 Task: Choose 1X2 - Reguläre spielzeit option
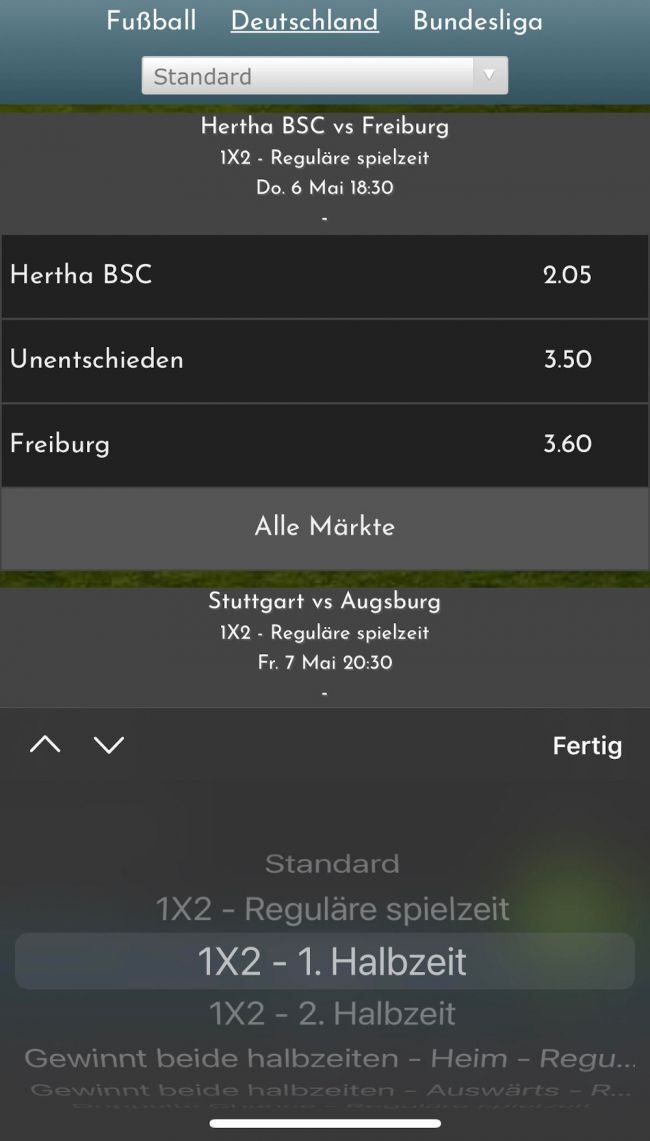tap(332, 909)
